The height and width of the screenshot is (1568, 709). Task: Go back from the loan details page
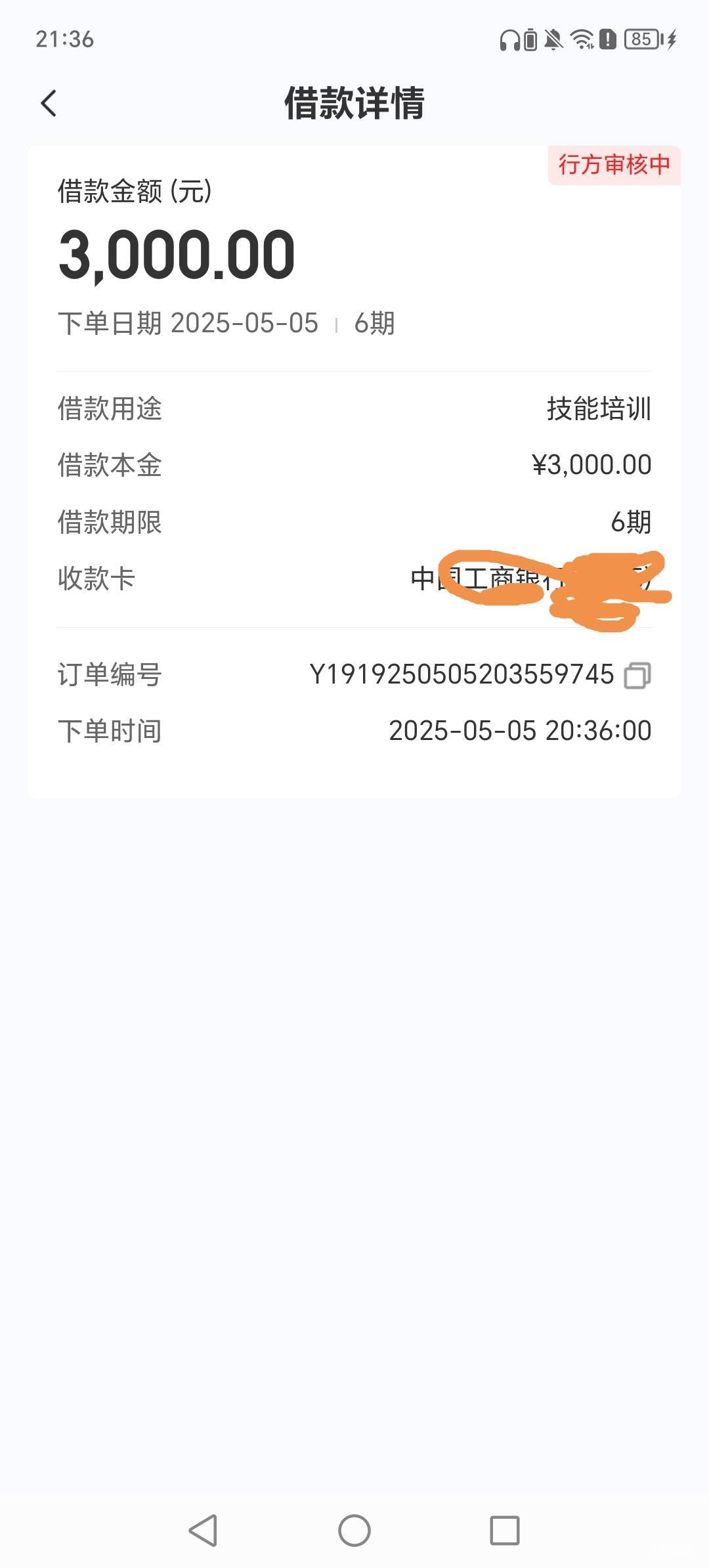[x=49, y=104]
